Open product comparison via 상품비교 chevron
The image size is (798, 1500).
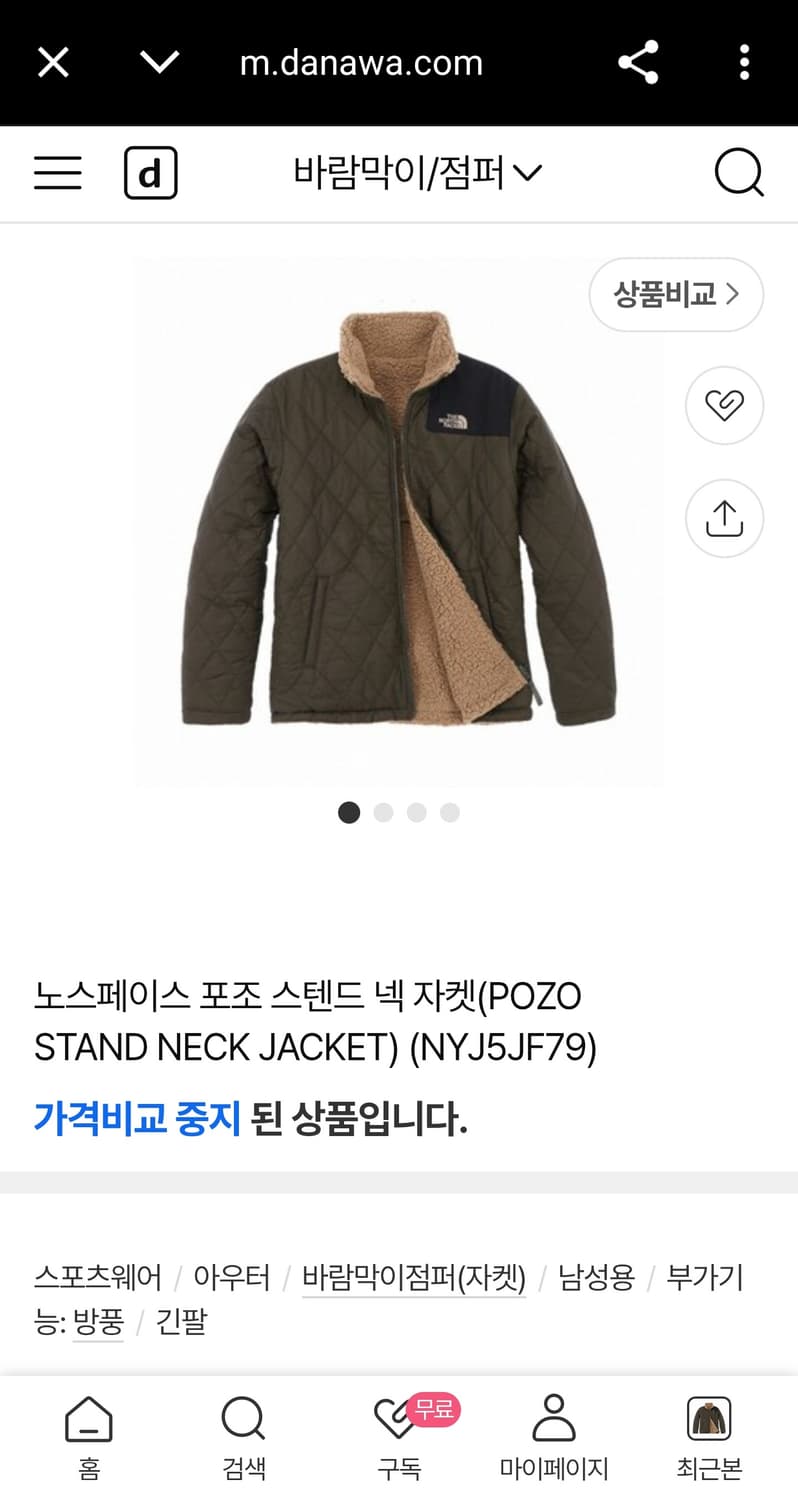point(676,294)
